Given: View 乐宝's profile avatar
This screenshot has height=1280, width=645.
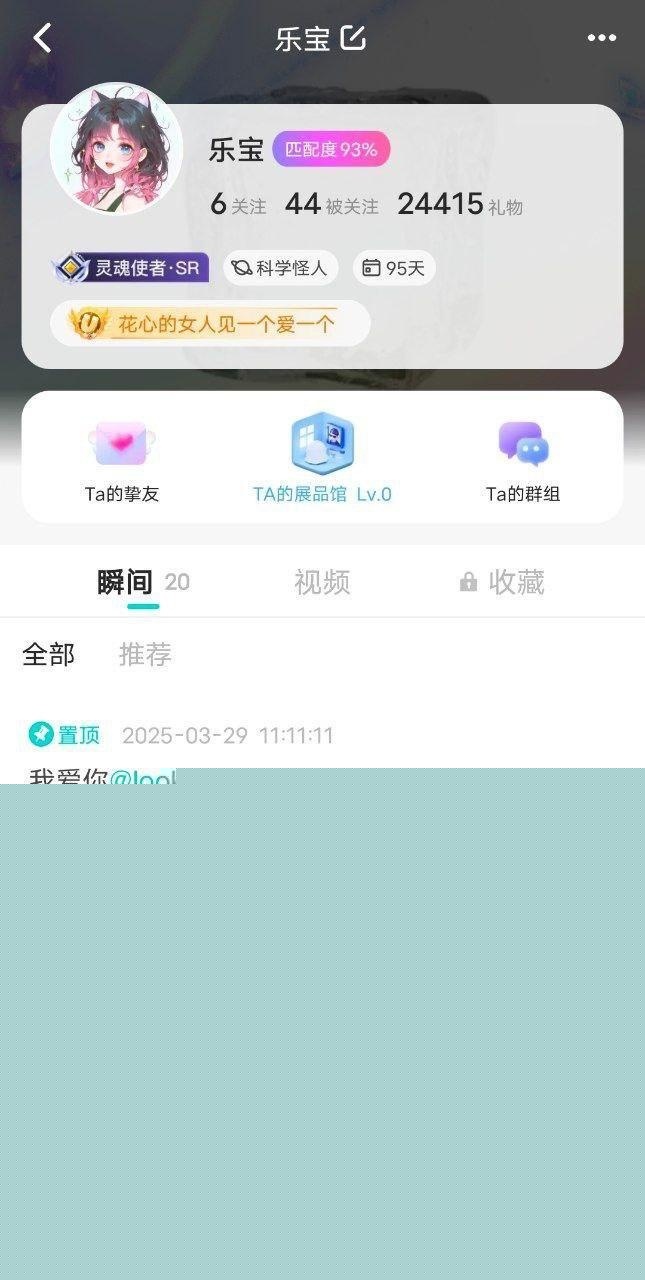Looking at the screenshot, I should point(116,149).
